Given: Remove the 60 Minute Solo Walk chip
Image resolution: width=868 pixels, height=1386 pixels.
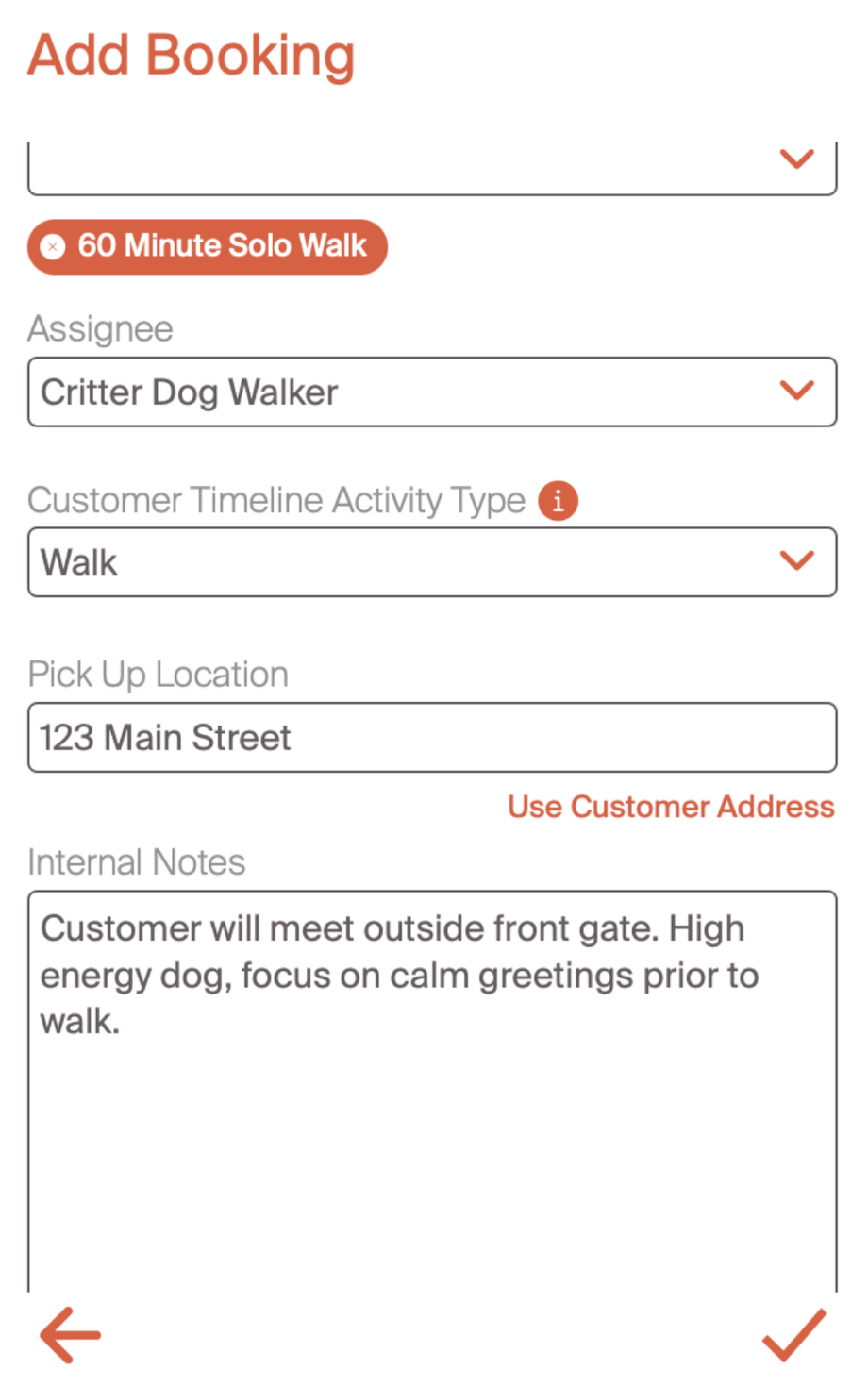Looking at the screenshot, I should (54, 247).
